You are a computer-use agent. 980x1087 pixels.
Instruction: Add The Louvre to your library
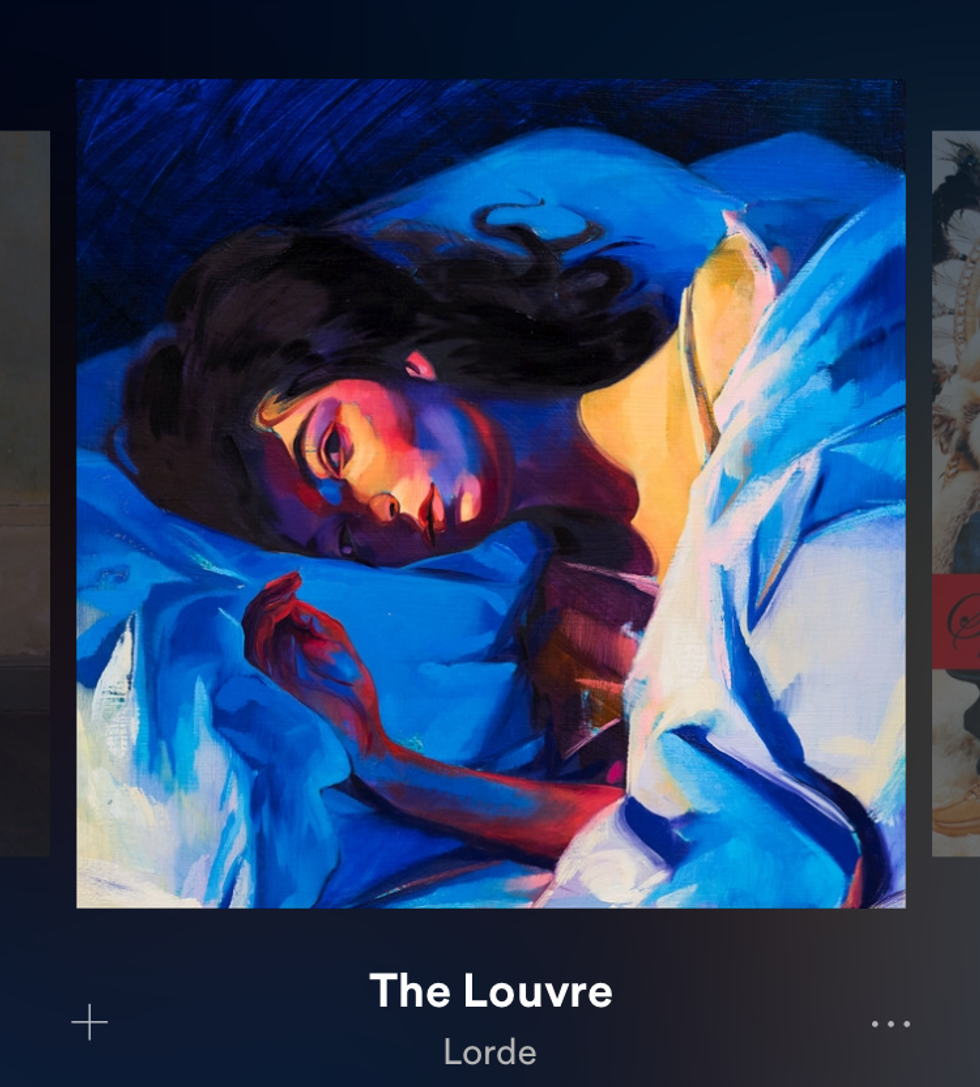pos(89,1022)
